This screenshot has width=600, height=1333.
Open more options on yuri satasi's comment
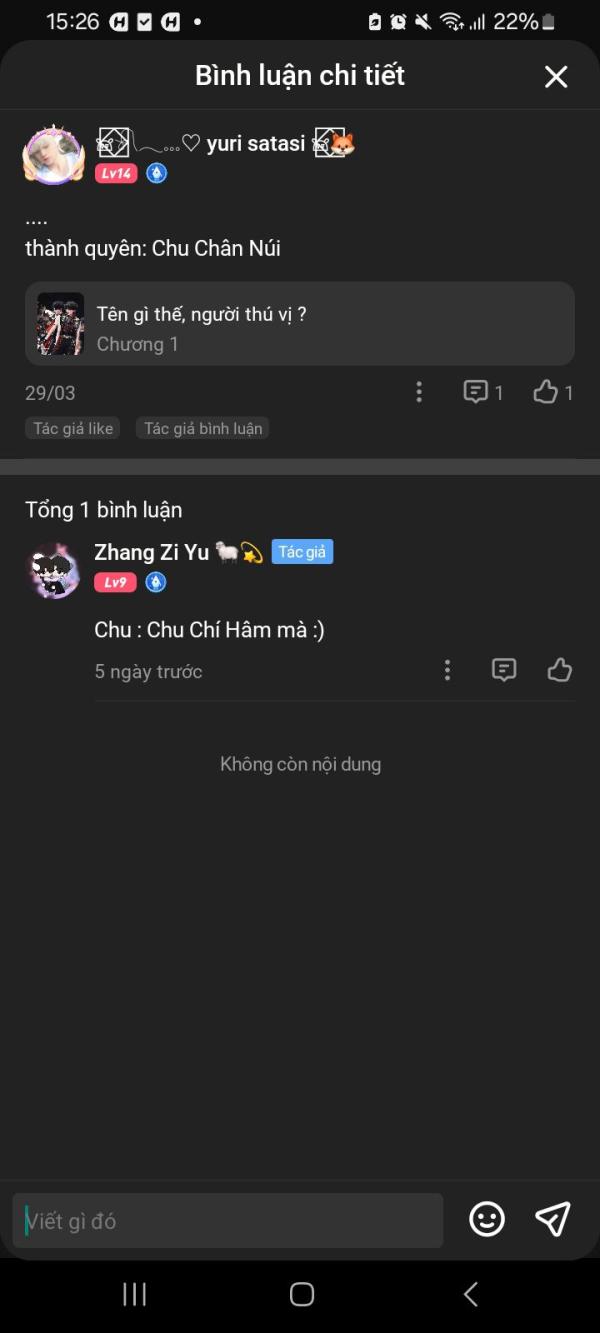419,392
